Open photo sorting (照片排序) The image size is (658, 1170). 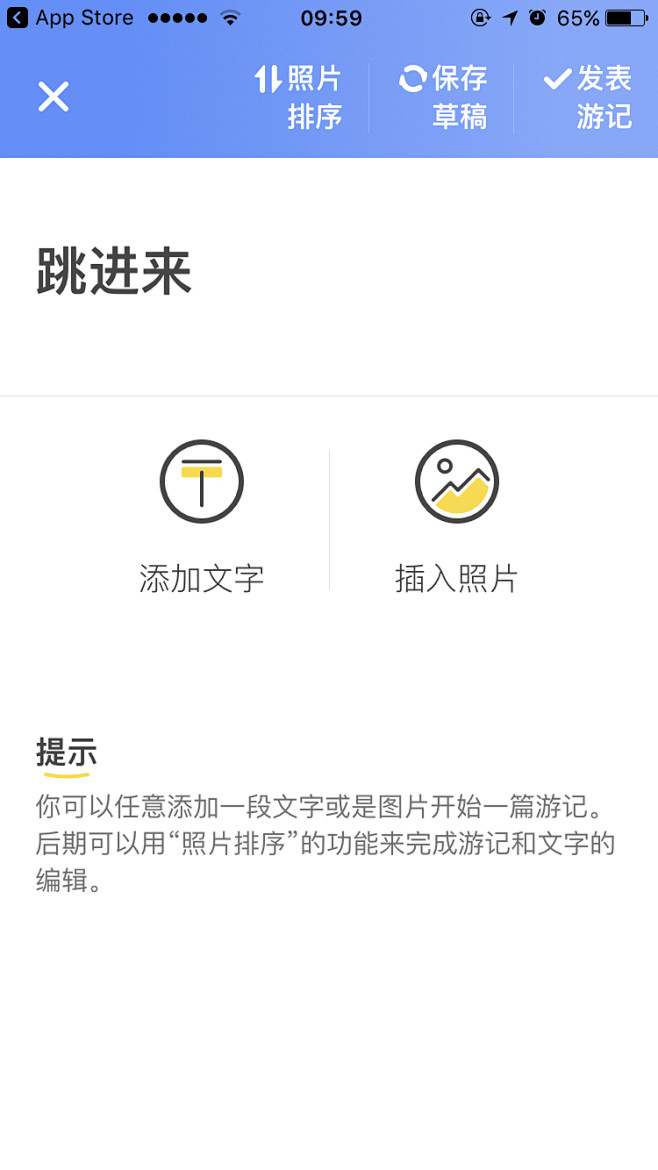pyautogui.click(x=298, y=98)
